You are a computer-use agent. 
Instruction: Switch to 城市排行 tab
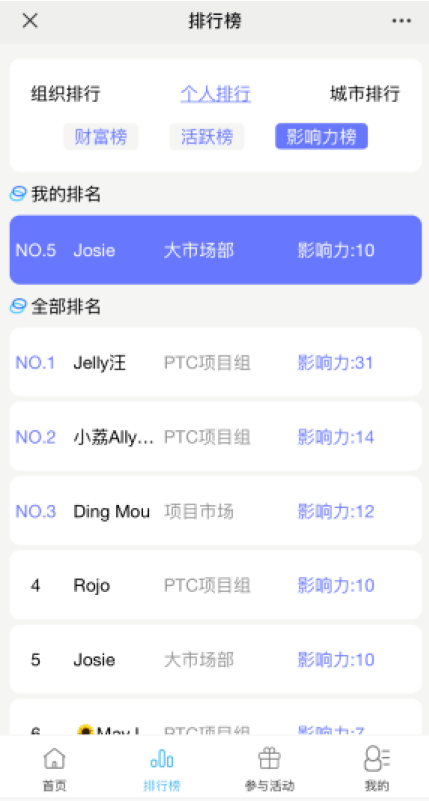tap(365, 95)
